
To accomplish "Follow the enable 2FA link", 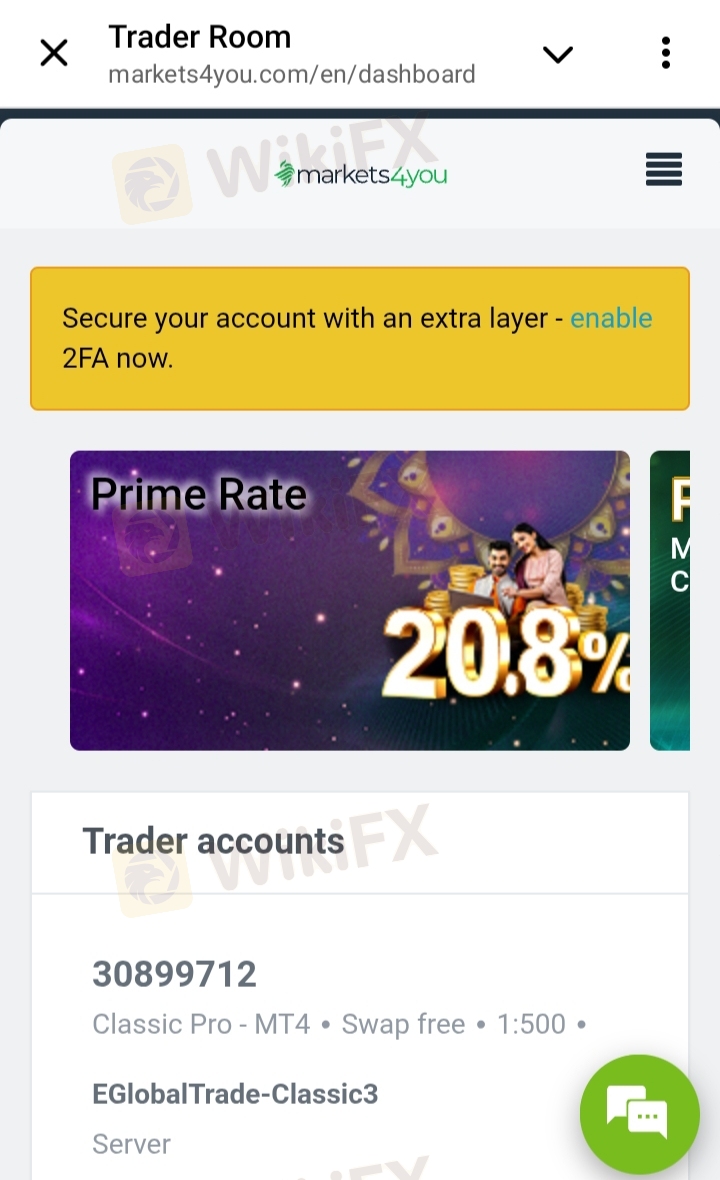I will click(x=611, y=319).
